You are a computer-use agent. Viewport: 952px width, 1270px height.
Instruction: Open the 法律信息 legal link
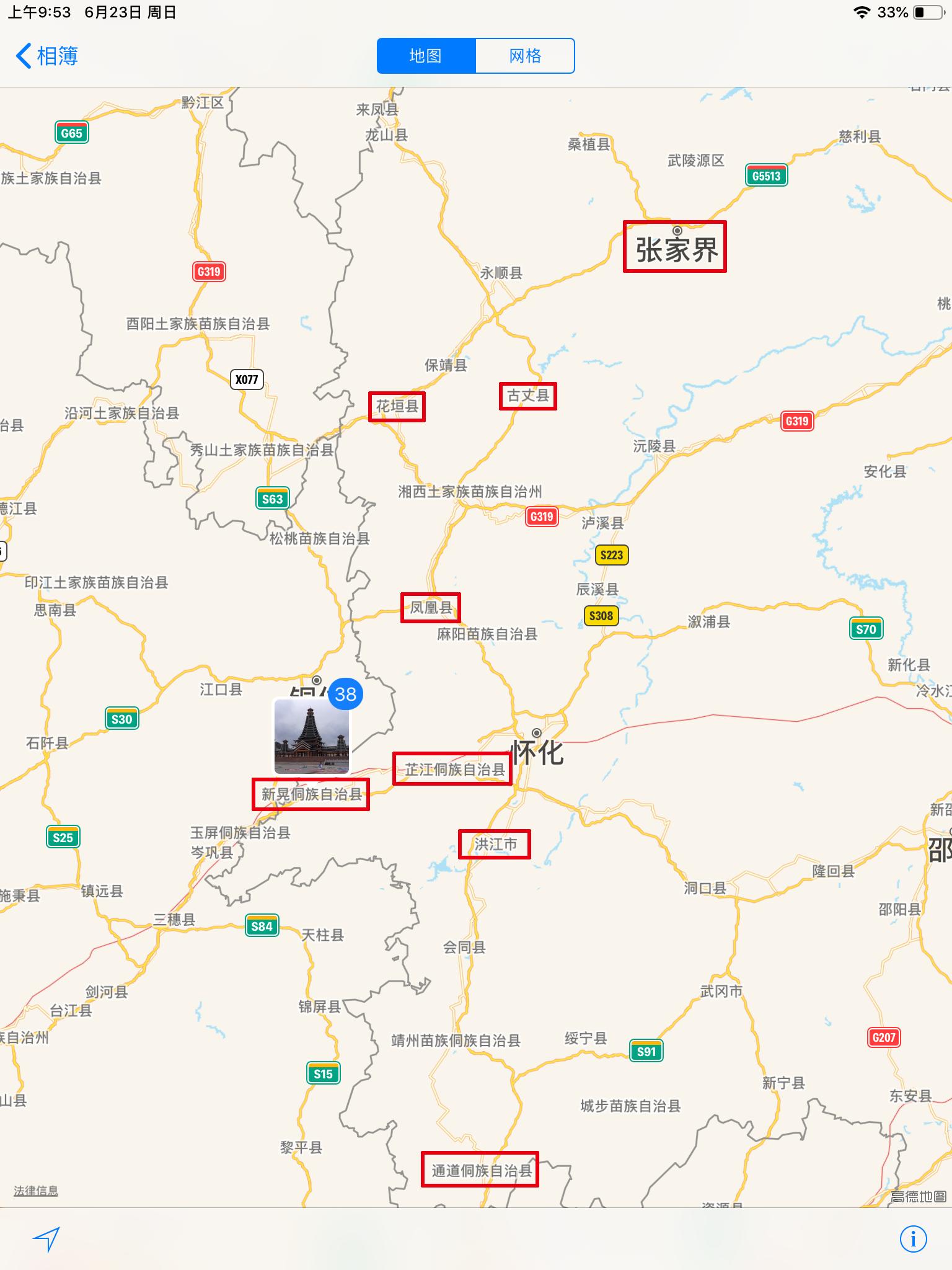coord(36,1191)
